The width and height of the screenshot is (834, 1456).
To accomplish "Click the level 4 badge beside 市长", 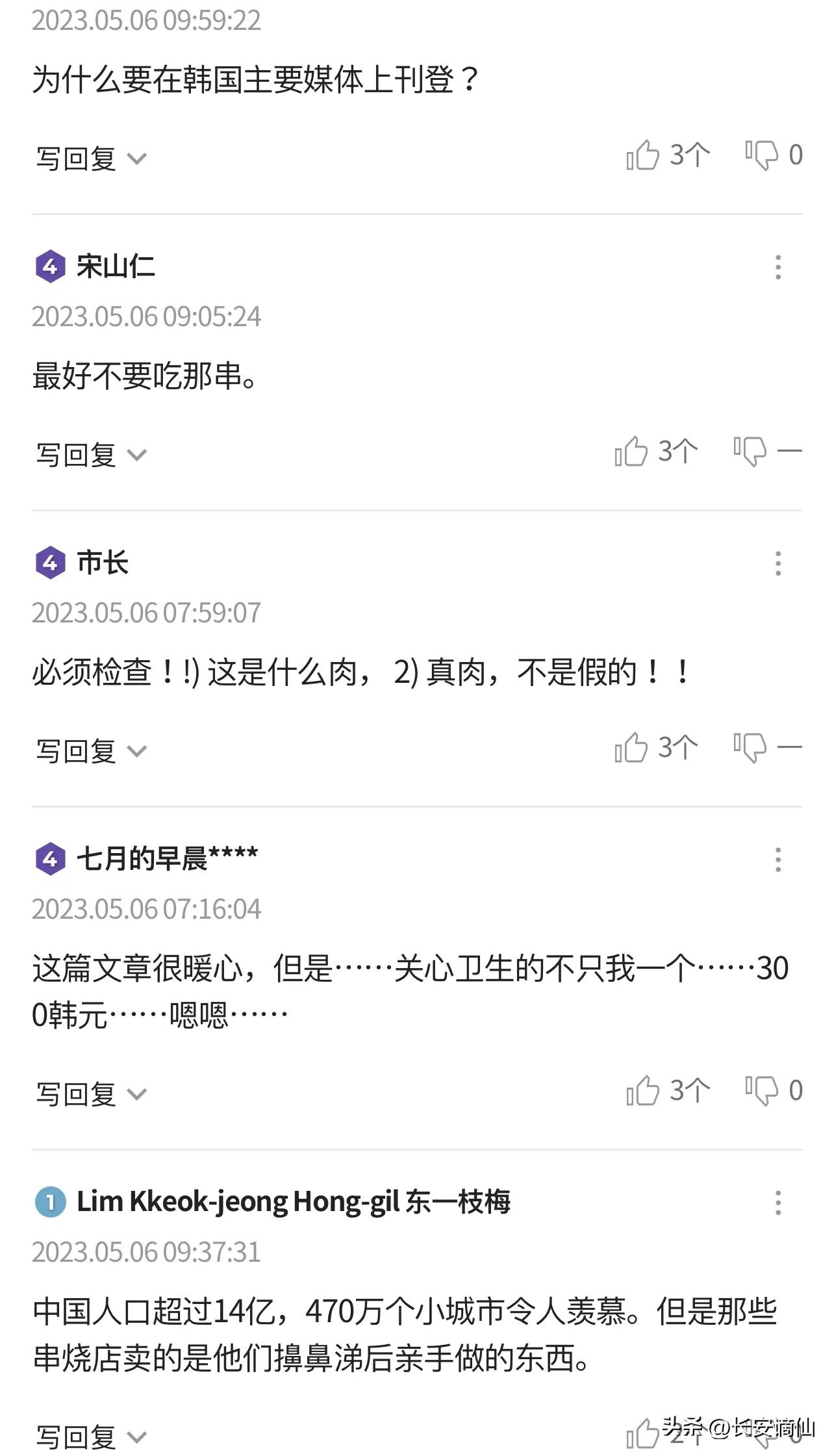I will pyautogui.click(x=49, y=563).
